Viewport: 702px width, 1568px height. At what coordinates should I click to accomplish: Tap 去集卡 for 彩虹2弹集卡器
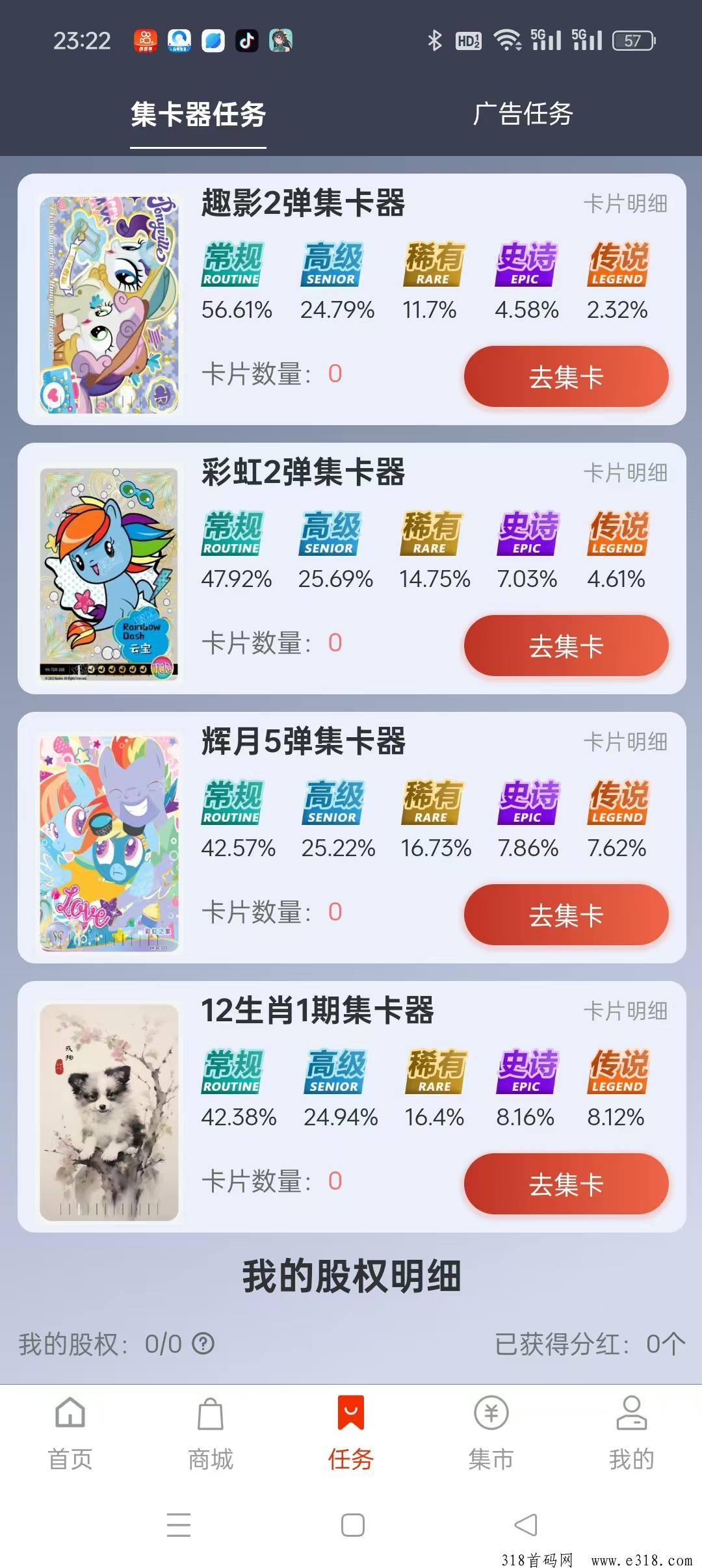[x=565, y=646]
